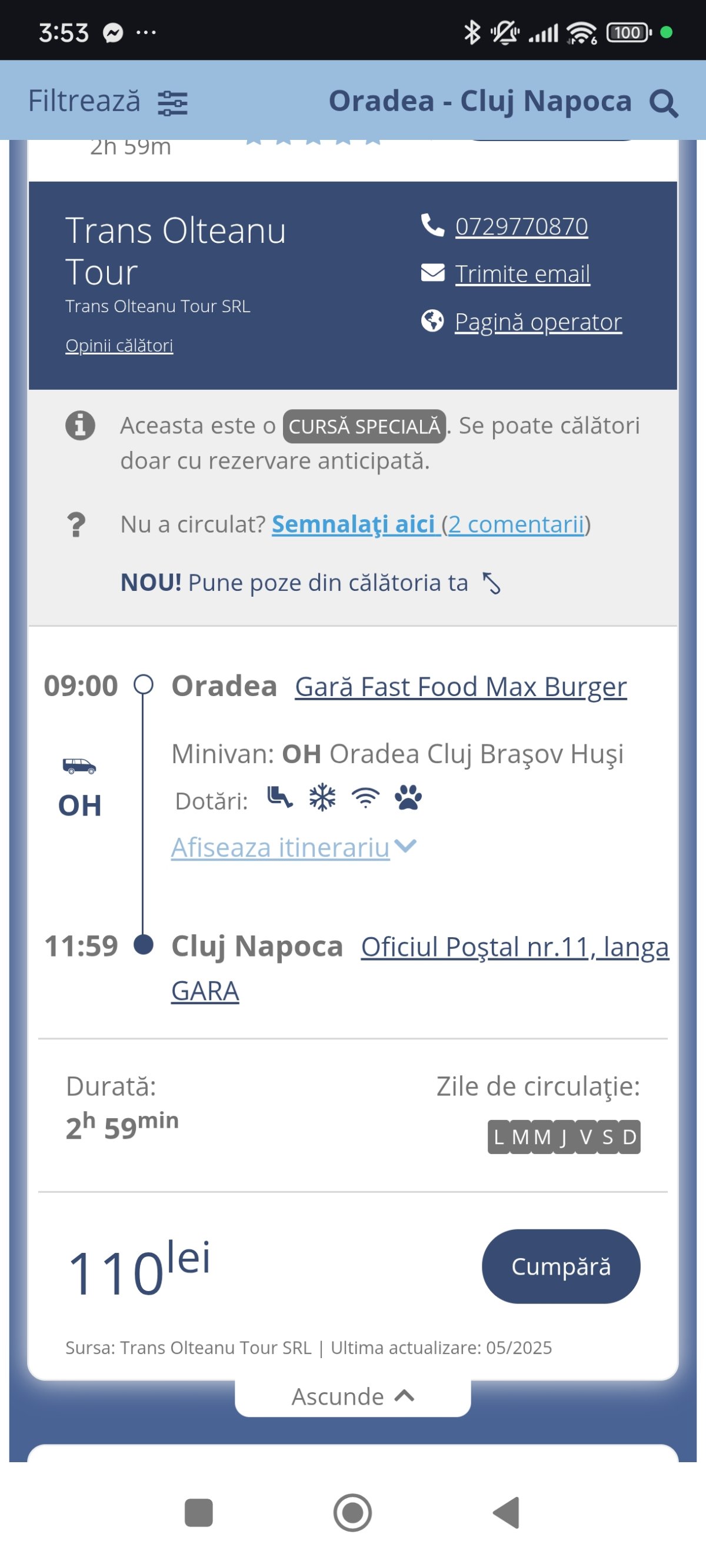Open Opinii călători reviews
This screenshot has width=706, height=1568.
119,345
